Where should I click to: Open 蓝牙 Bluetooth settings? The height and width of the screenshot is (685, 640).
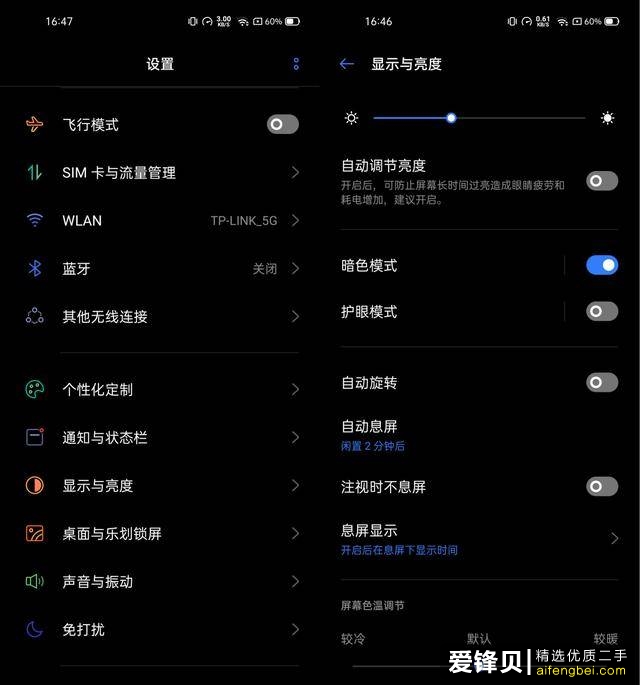160,268
